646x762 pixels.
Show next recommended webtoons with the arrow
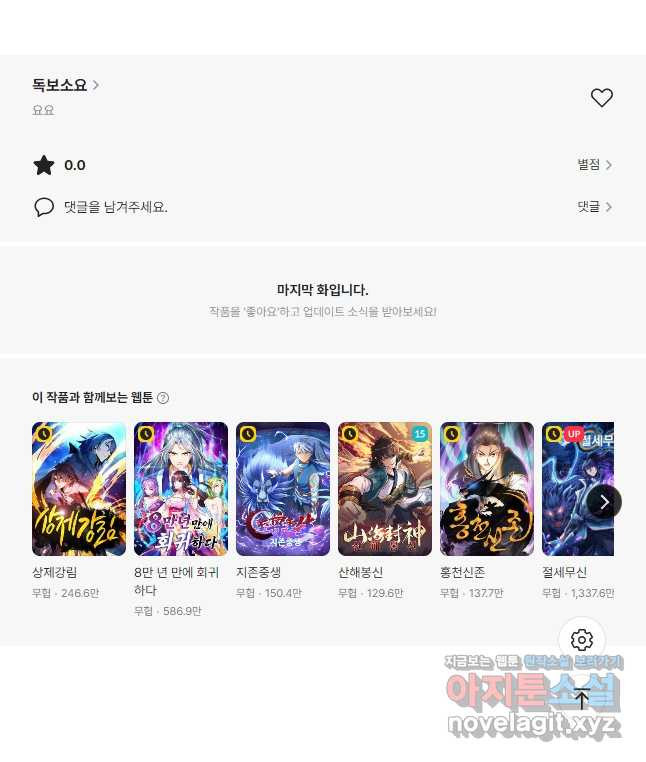tap(604, 501)
